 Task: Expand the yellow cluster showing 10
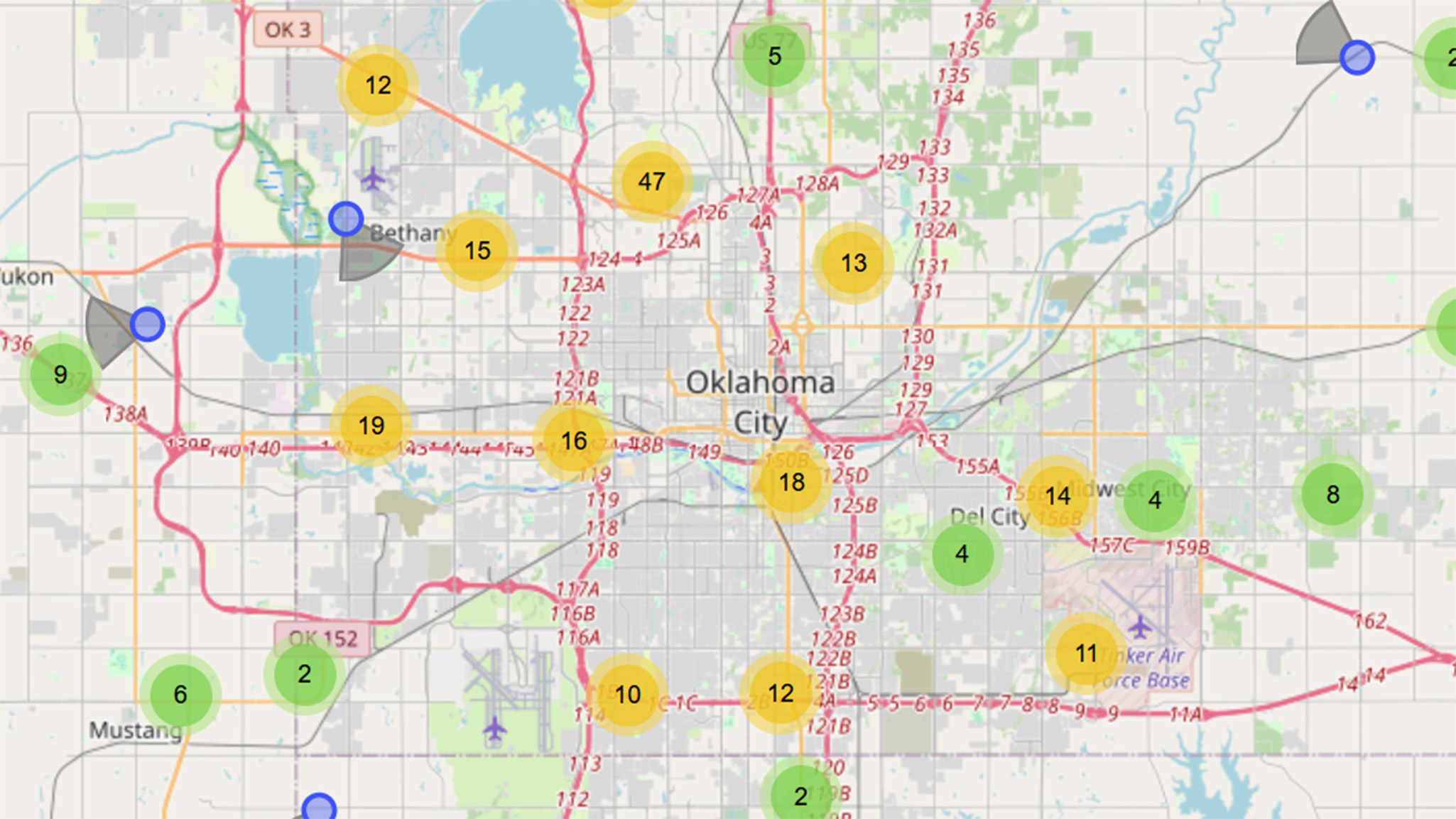pos(627,694)
